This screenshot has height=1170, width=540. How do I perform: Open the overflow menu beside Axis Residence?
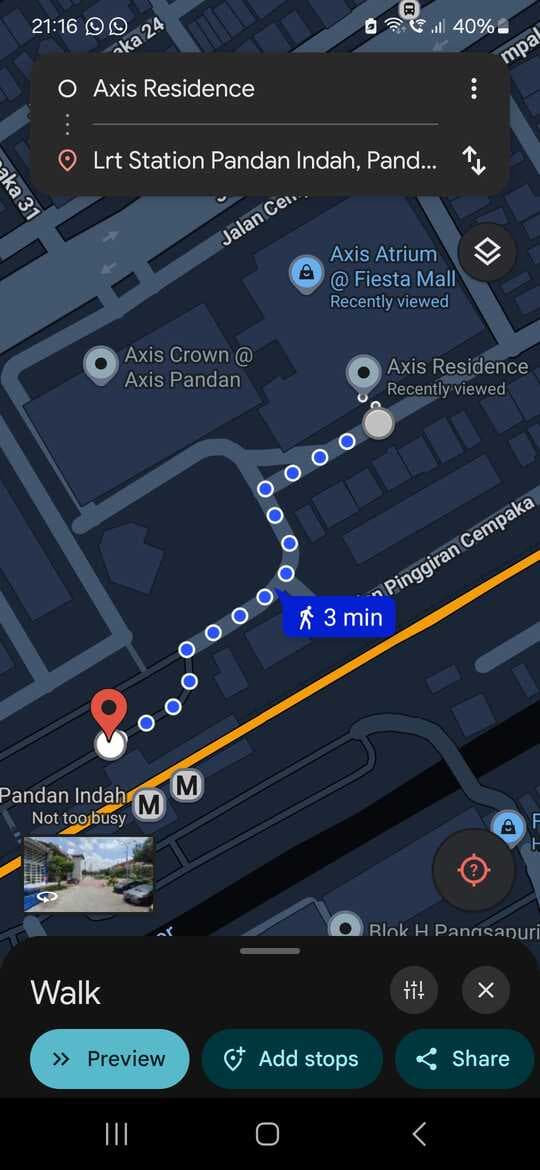click(474, 89)
